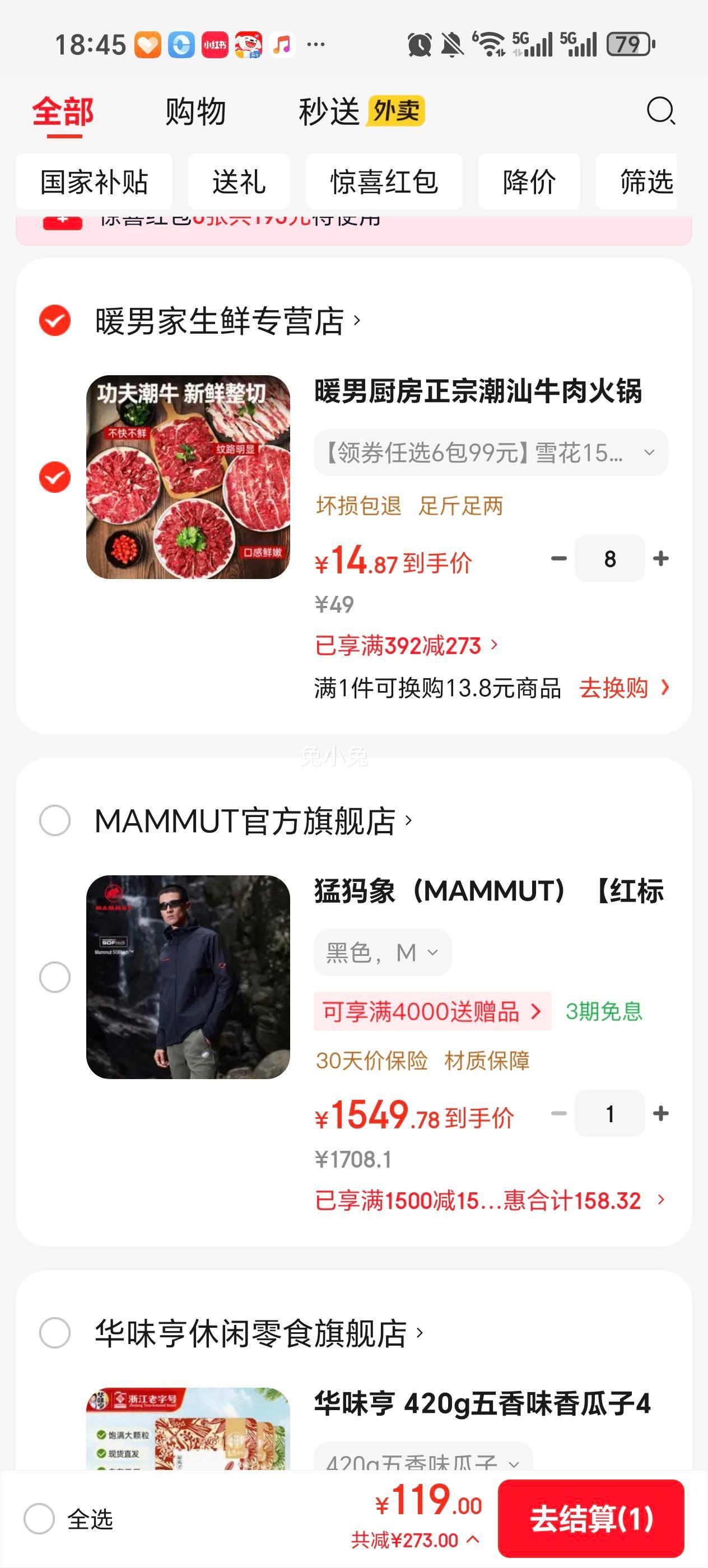Uncheck the 暖男家生鲜专营店 store checkbox
Screen dimensions: 708x1568
[x=55, y=321]
